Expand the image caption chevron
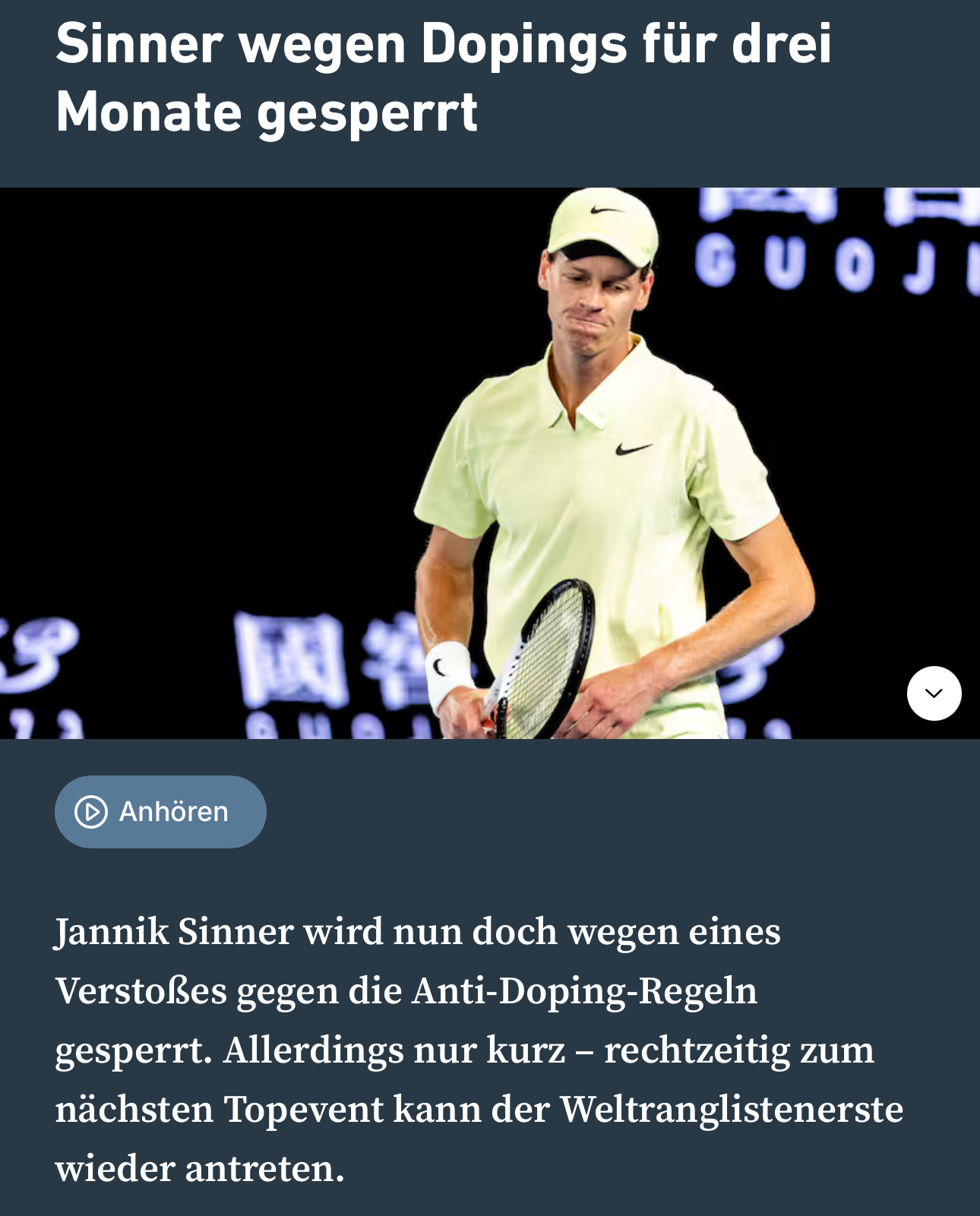The height and width of the screenshot is (1216, 980). click(934, 693)
